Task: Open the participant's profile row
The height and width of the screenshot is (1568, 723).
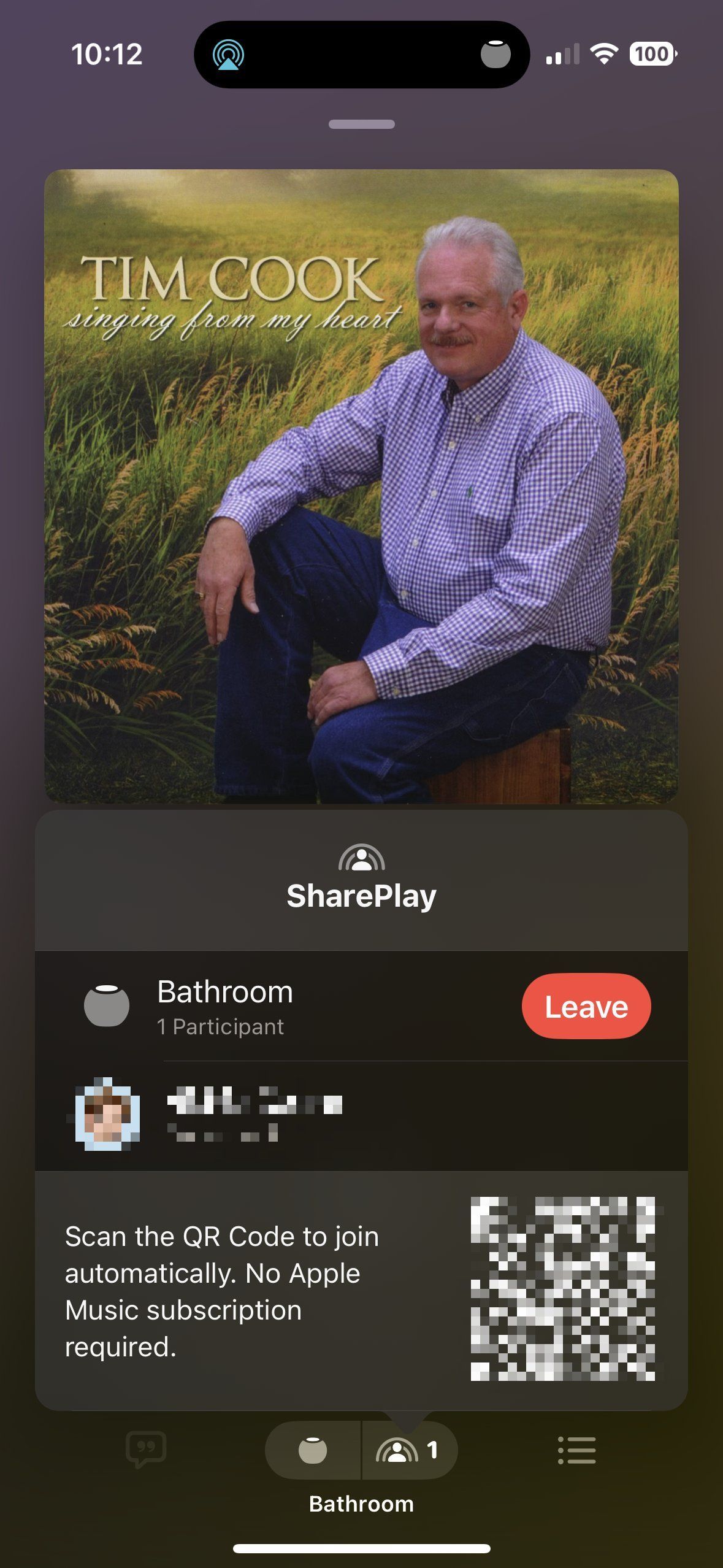Action: tap(361, 1115)
